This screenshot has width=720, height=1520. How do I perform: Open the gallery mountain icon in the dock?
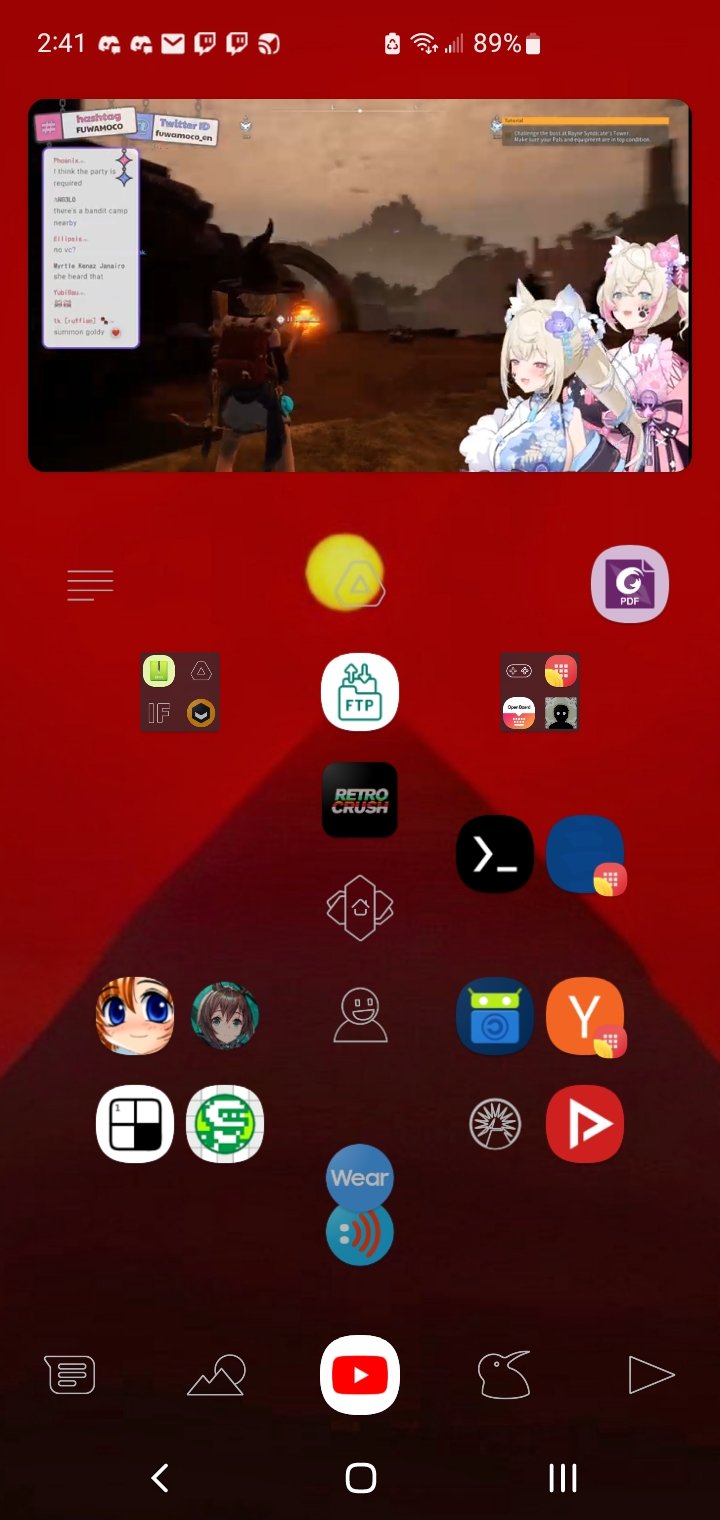(x=217, y=1376)
